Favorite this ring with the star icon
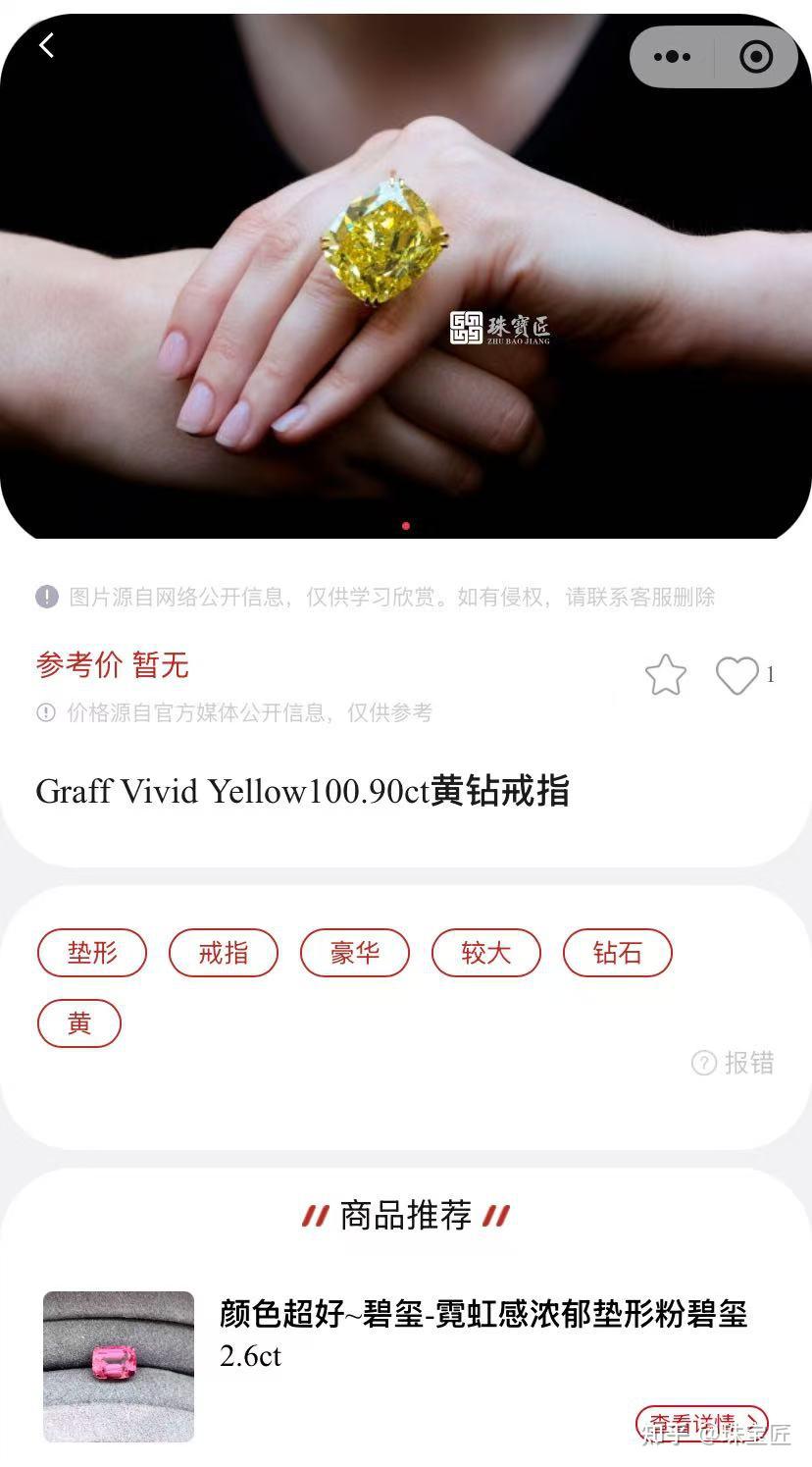Screen dimensions: 812x1467 pos(665,675)
